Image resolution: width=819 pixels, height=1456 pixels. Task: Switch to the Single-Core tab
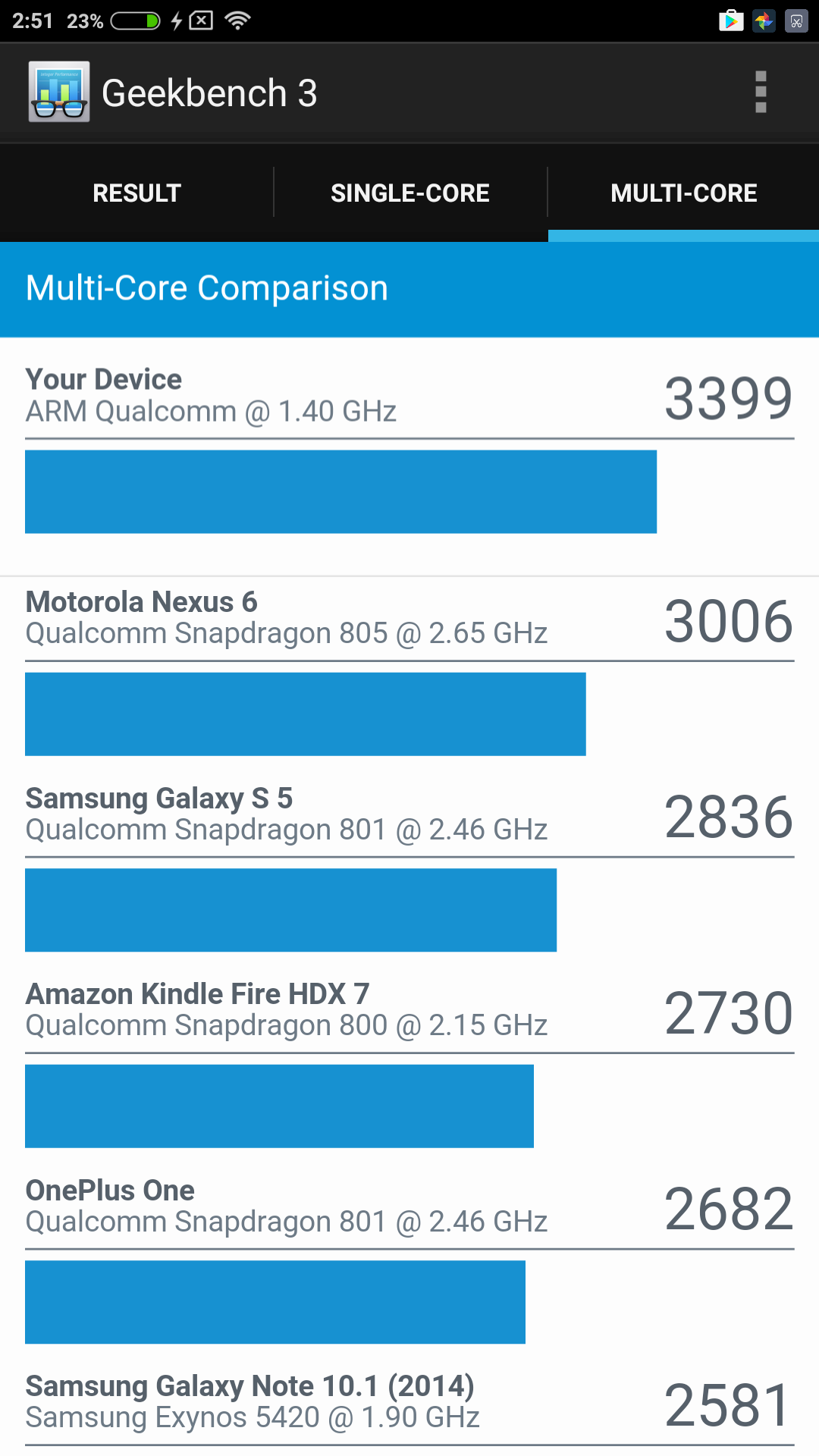click(410, 193)
